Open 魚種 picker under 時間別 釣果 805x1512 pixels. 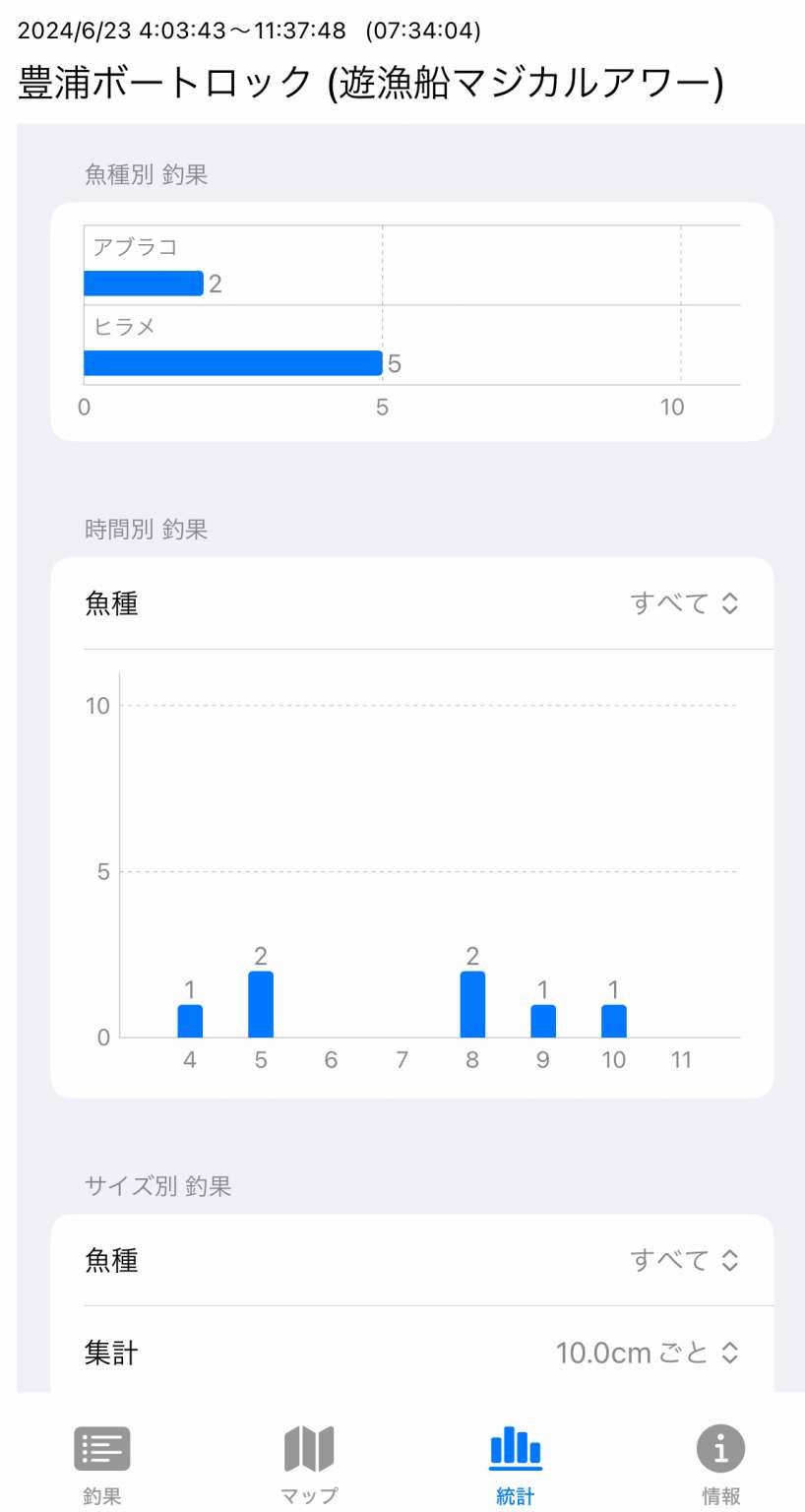[x=411, y=603]
